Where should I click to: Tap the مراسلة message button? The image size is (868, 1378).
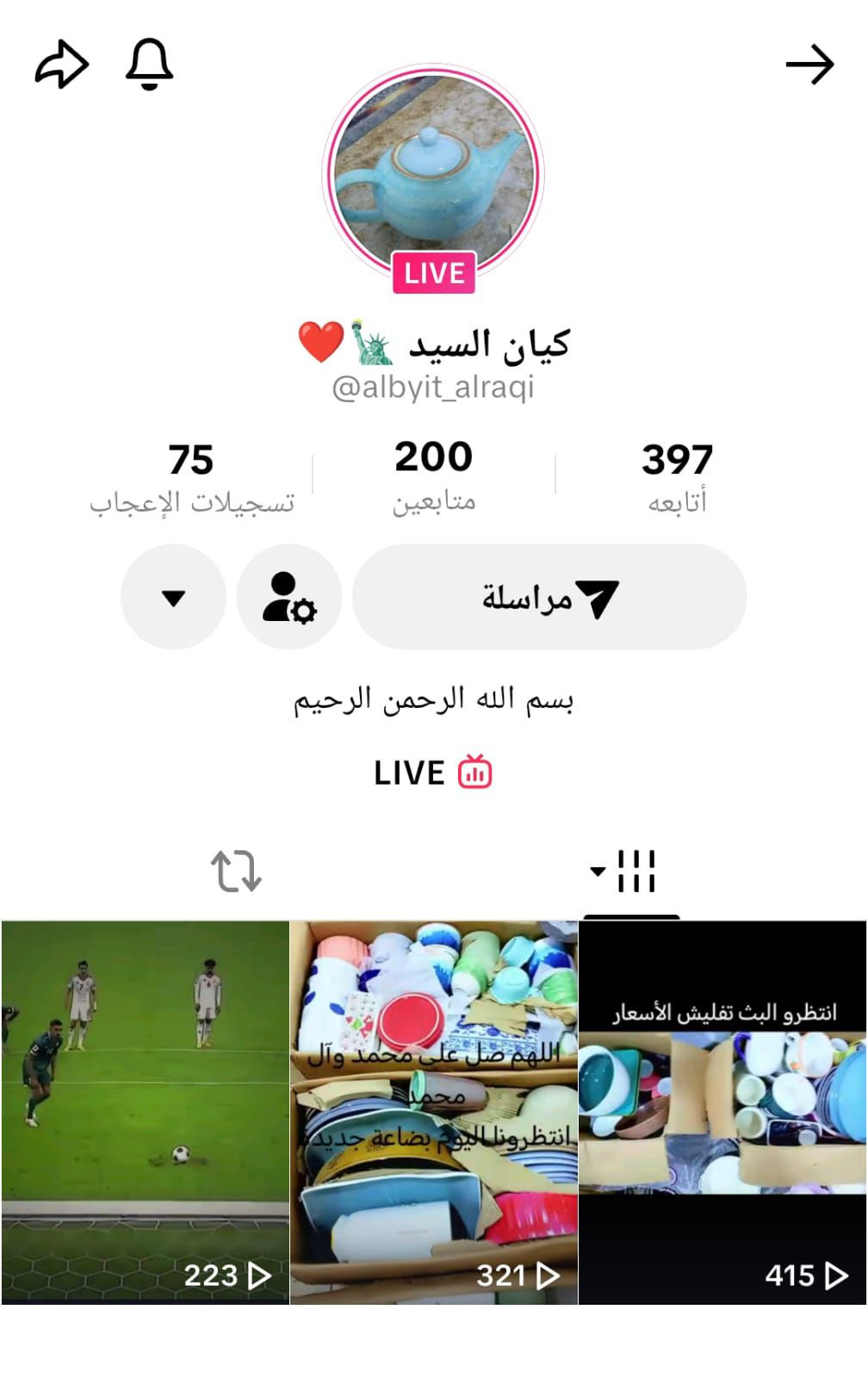click(x=549, y=597)
